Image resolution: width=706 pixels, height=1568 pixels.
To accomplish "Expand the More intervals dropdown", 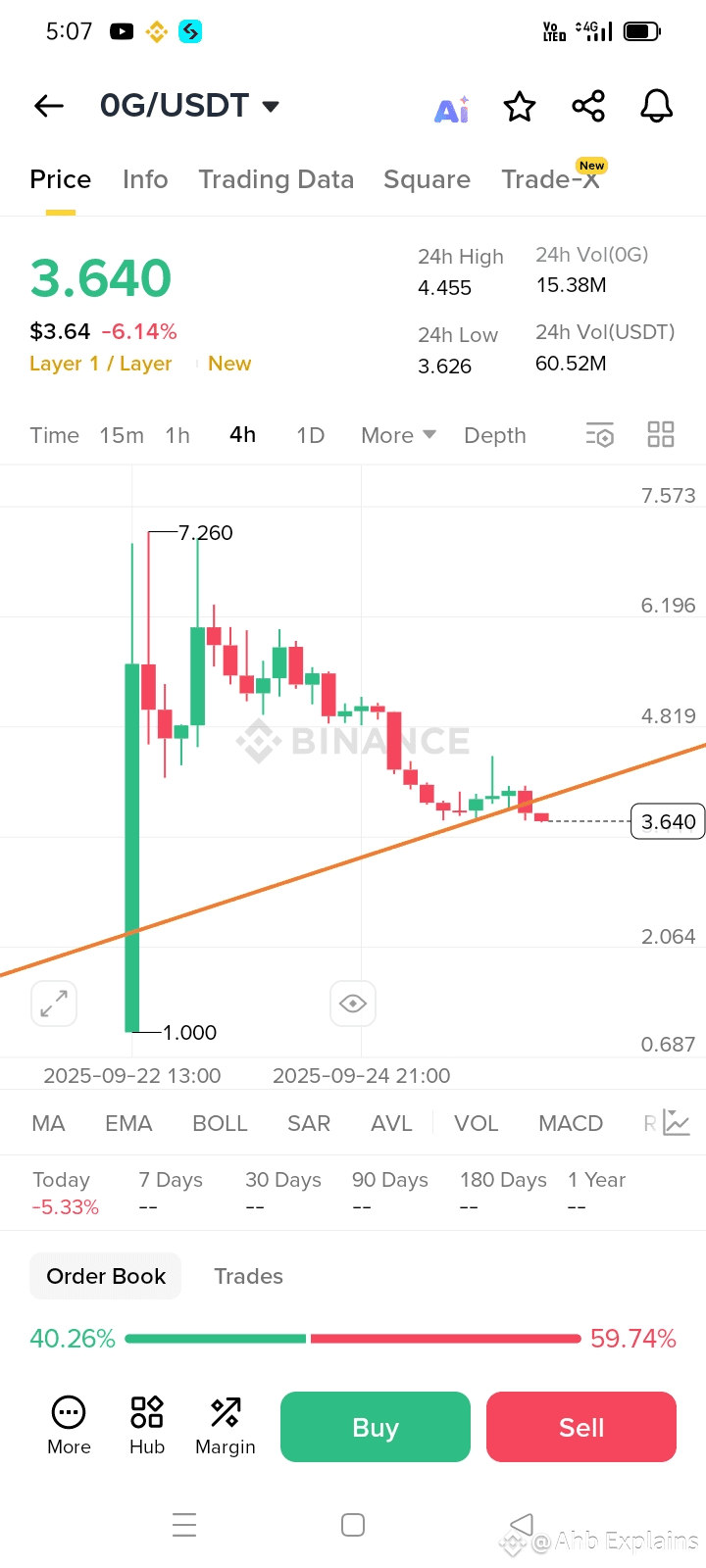I will [x=398, y=435].
